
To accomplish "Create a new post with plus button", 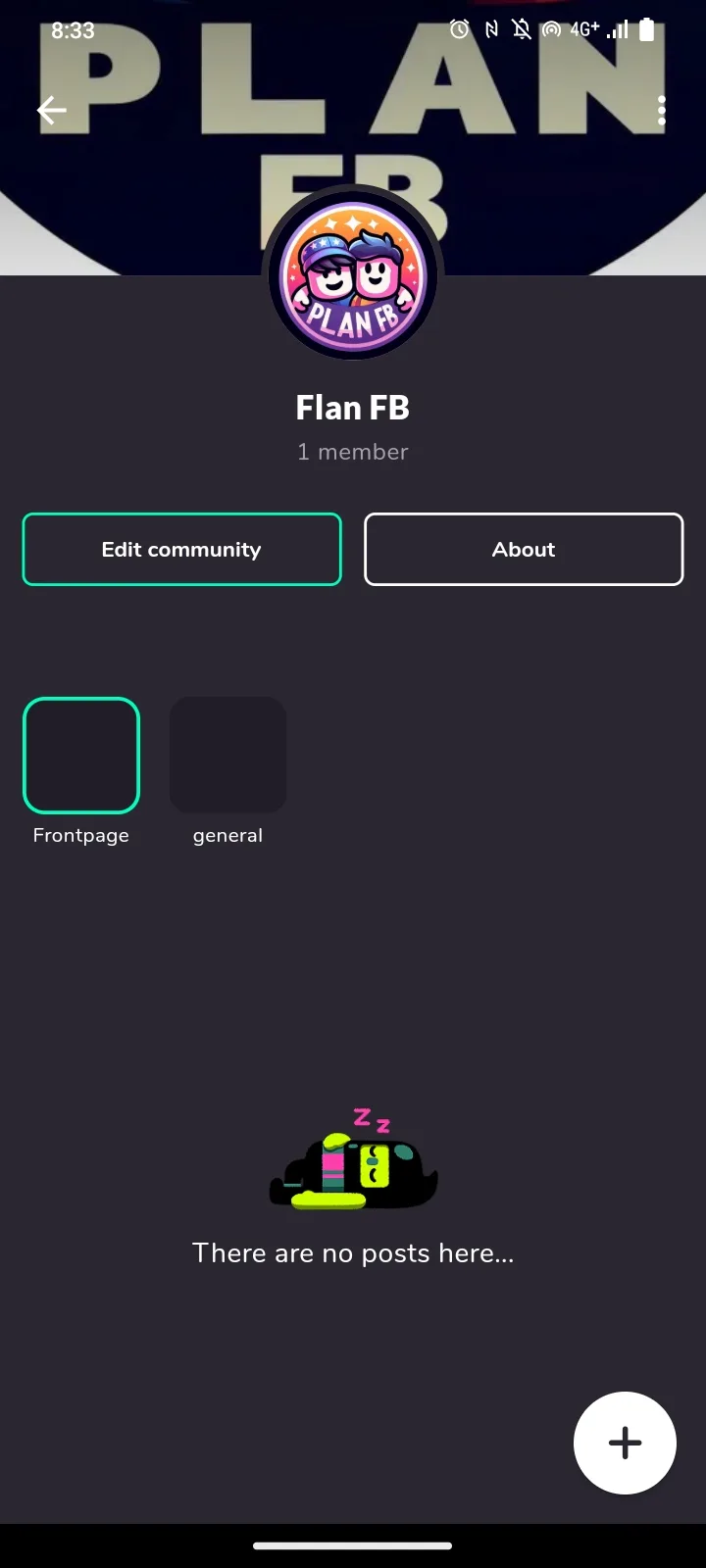I will tap(625, 1443).
